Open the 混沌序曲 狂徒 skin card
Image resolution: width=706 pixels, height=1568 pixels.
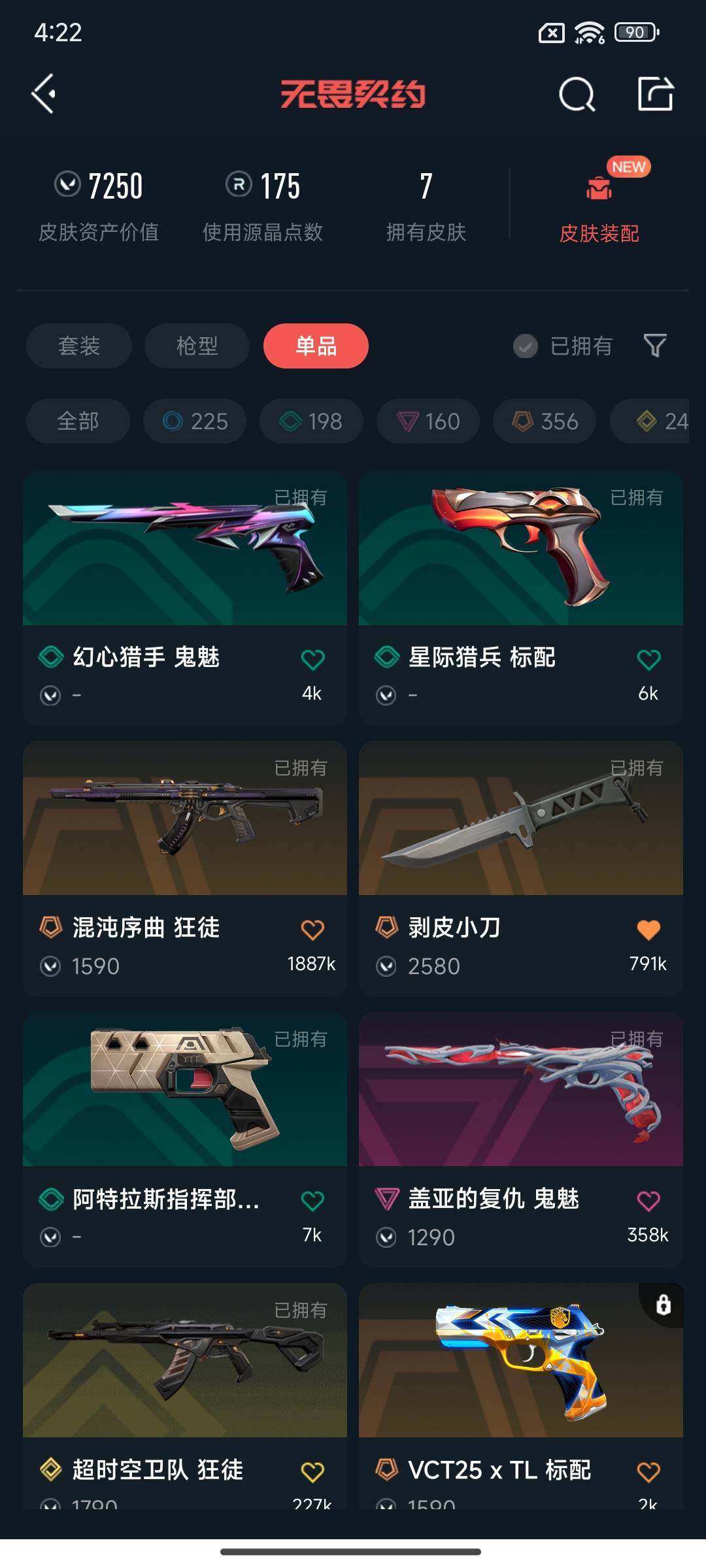pyautogui.click(x=185, y=868)
